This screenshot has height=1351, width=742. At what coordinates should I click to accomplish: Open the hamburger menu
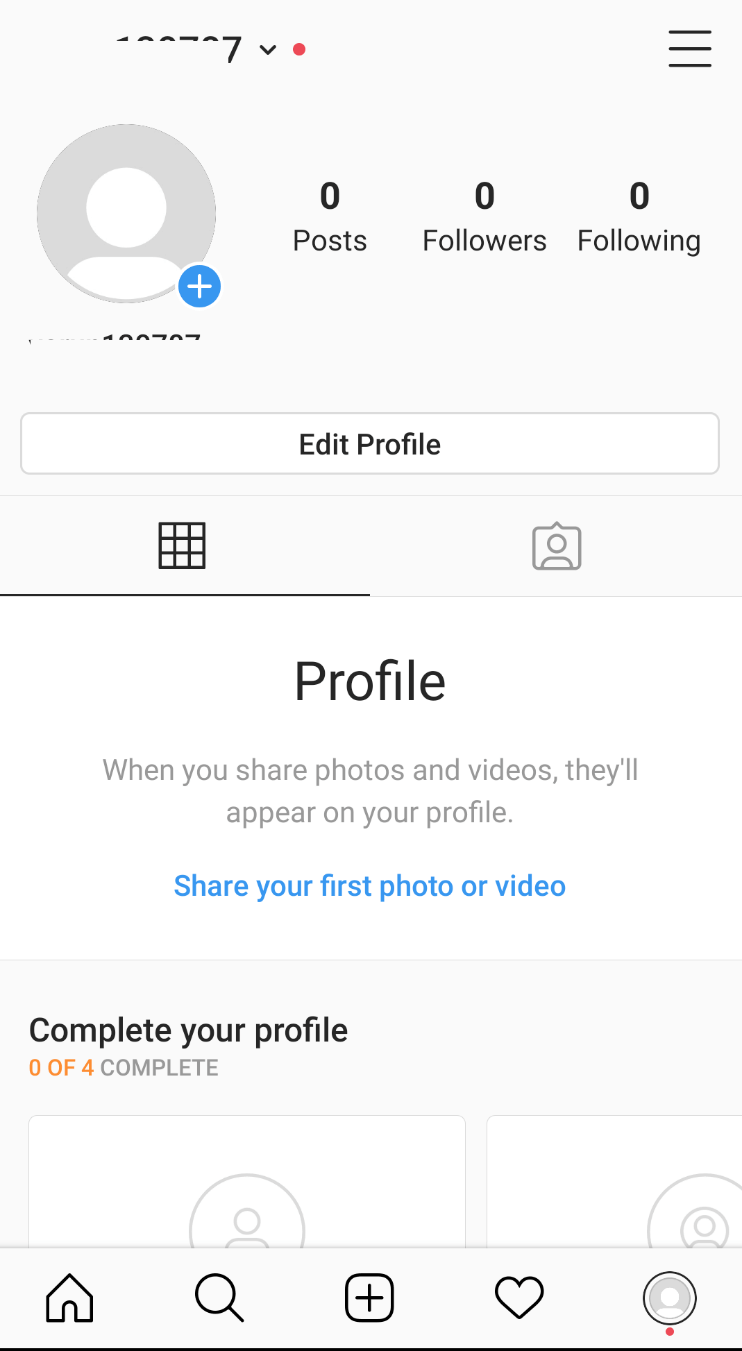pos(690,48)
